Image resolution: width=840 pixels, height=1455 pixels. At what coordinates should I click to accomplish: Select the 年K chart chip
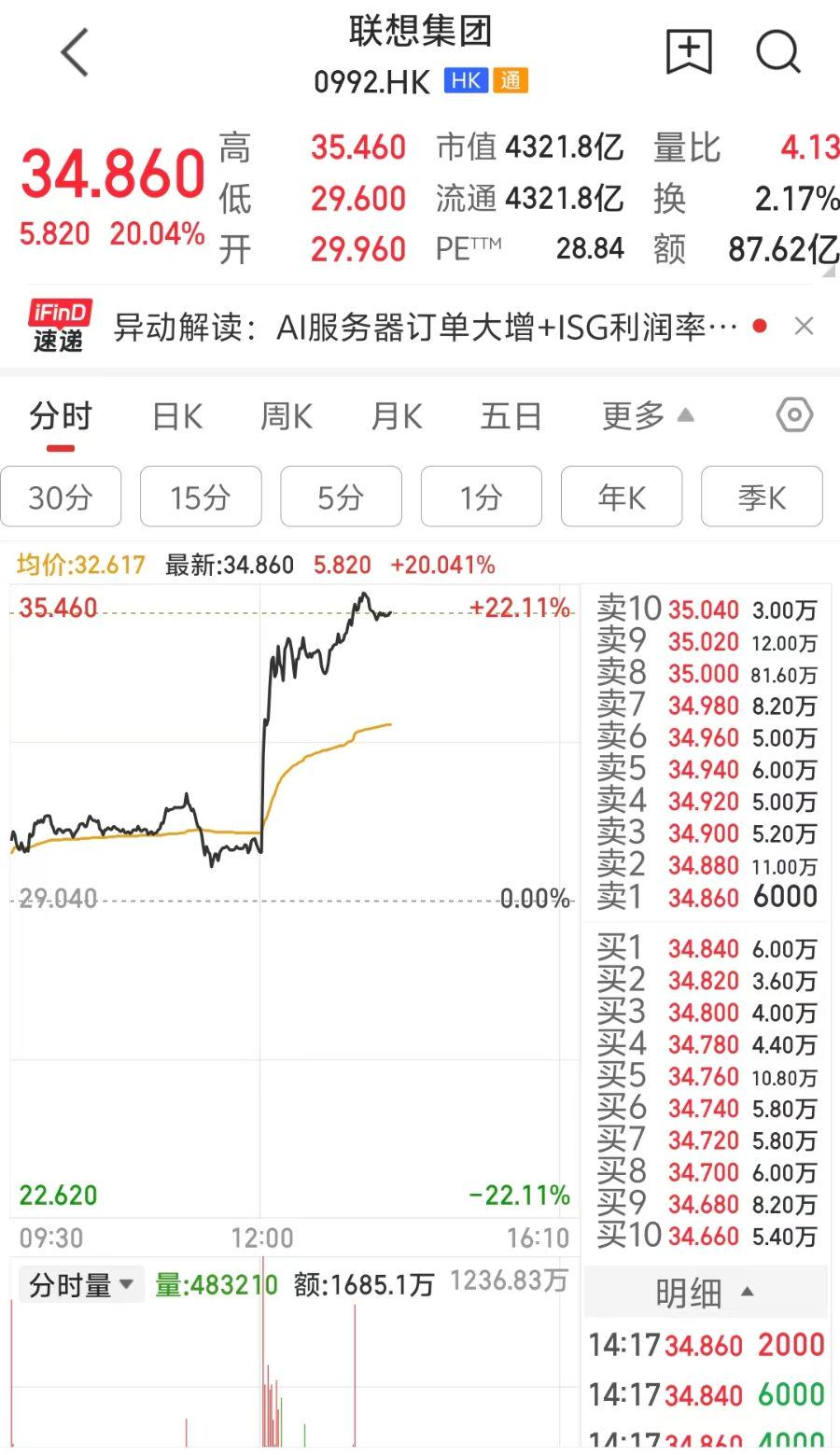(622, 497)
